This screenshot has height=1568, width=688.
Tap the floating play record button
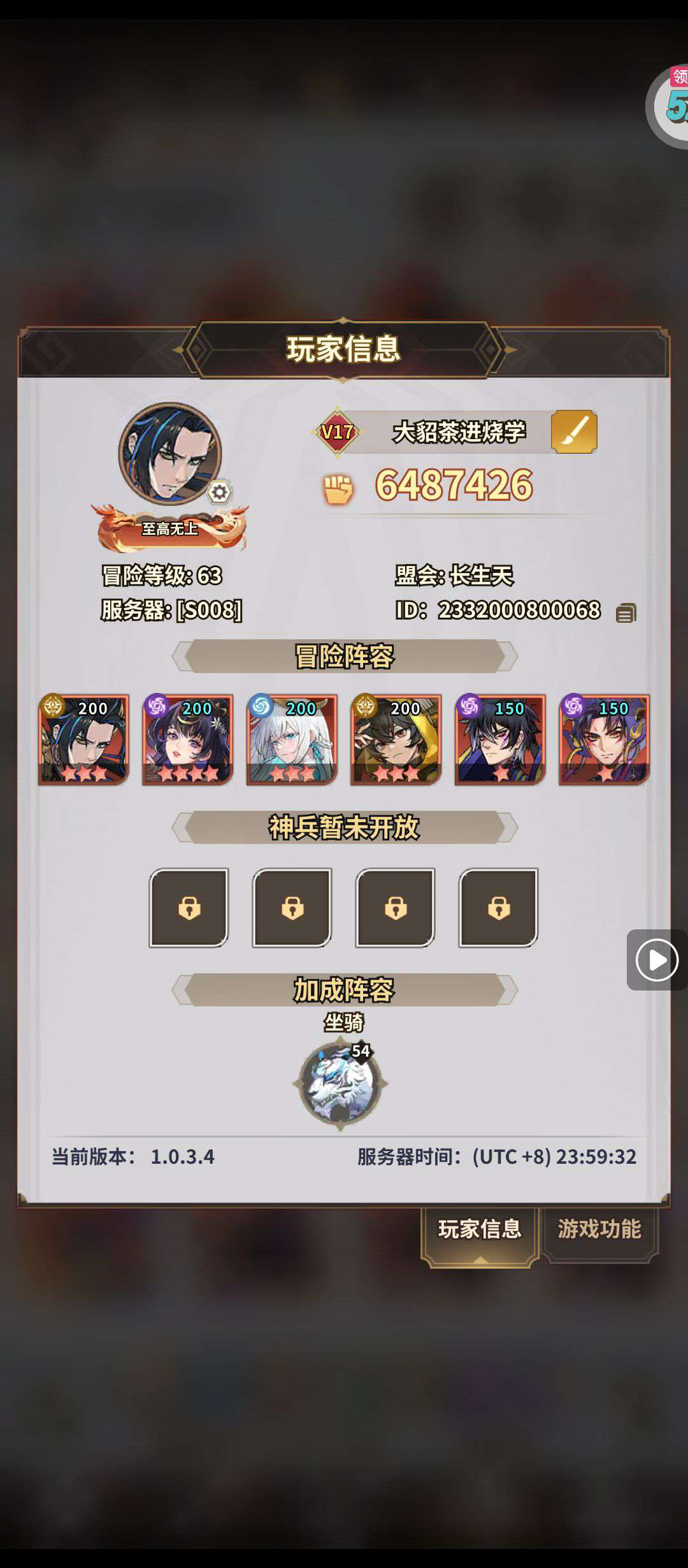point(657,959)
